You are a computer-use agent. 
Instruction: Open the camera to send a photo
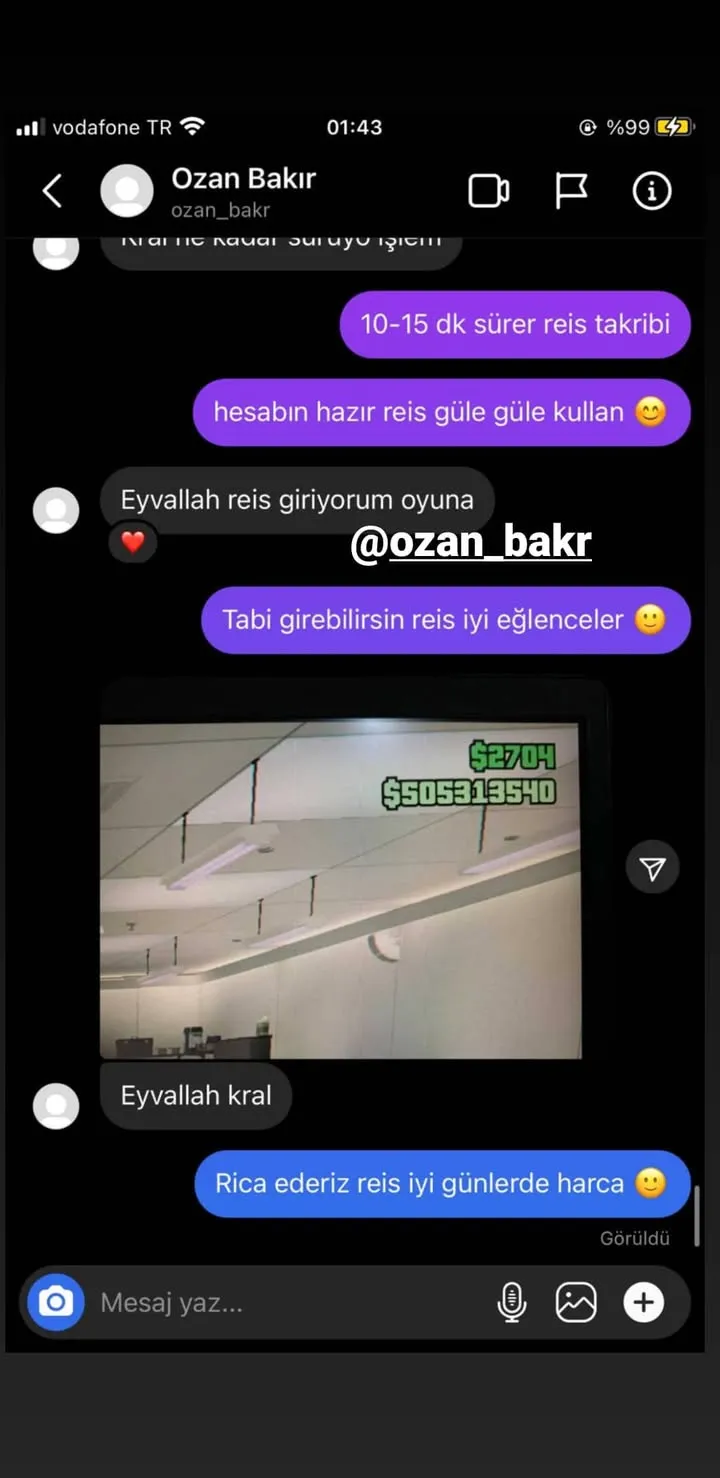56,1302
